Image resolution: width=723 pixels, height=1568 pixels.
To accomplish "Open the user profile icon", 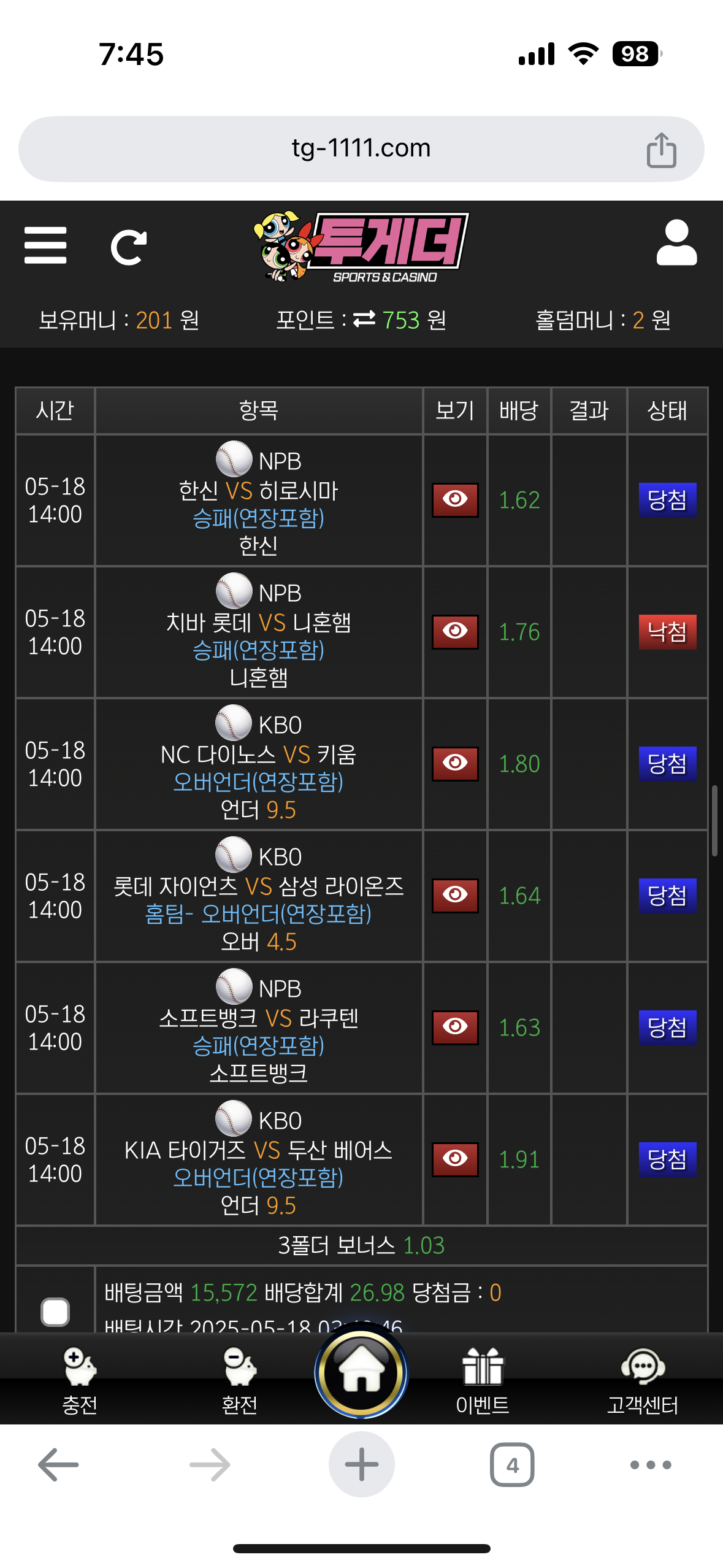I will point(676,243).
